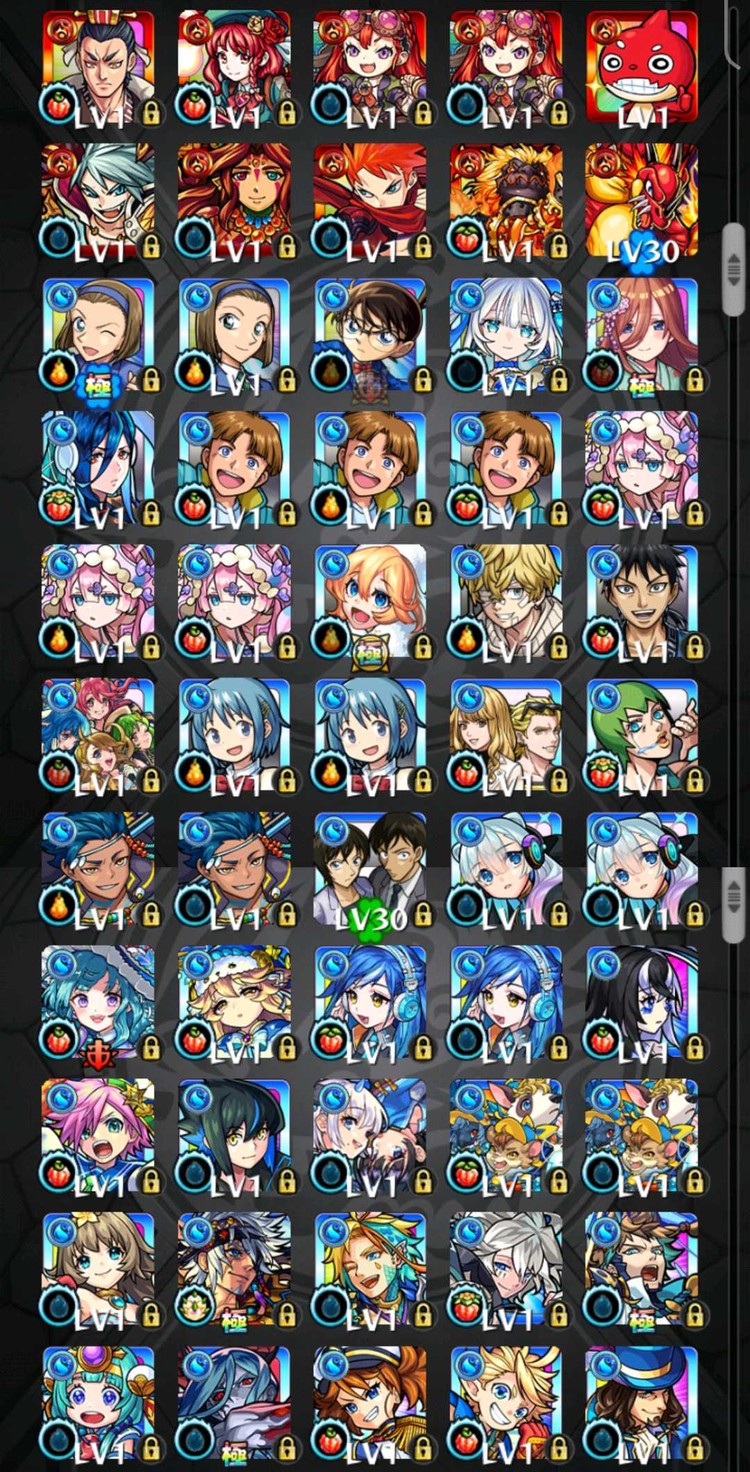Select the black-and-white haired character
Image resolution: width=750 pixels, height=1472 pixels.
641,1002
